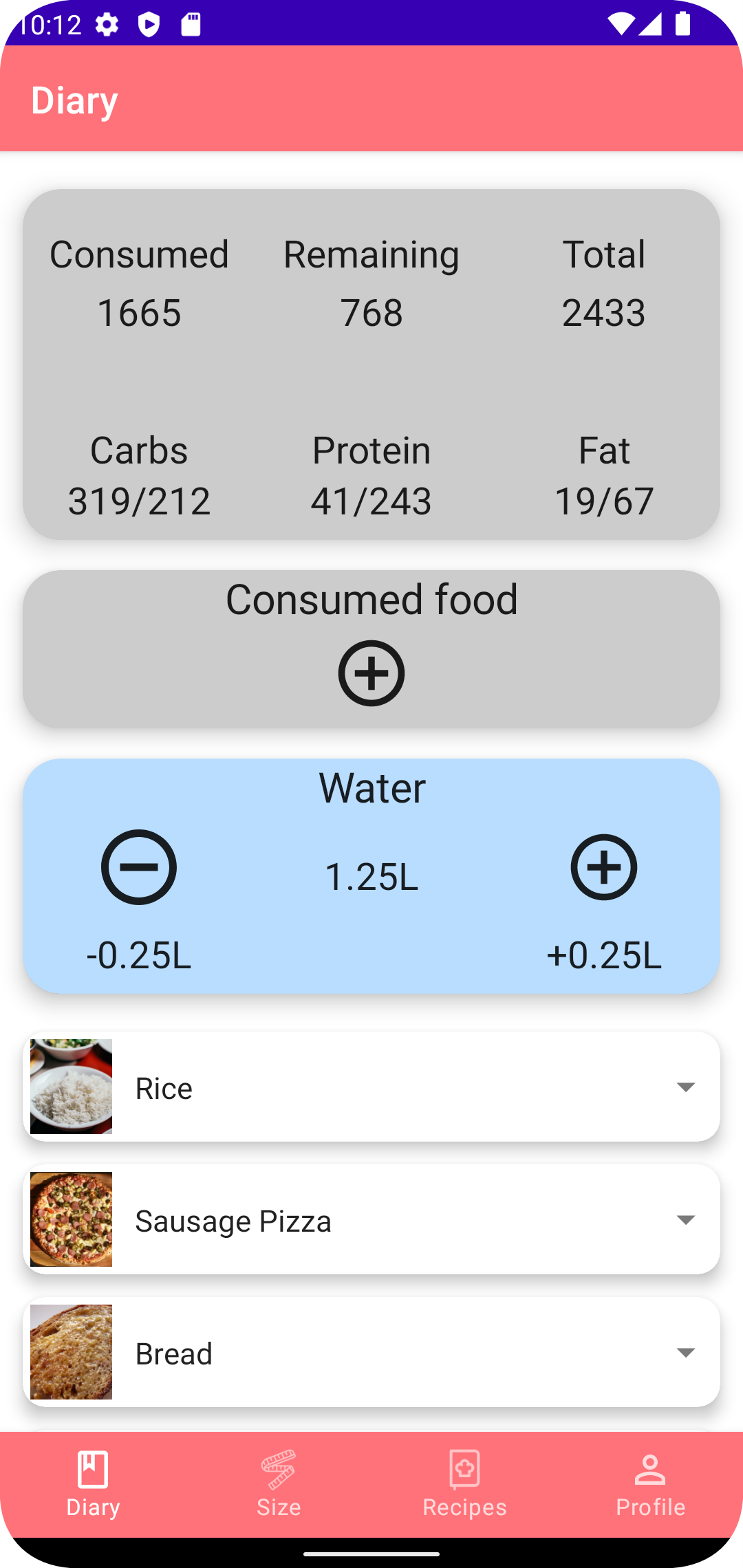Expand the Rice dropdown arrow
Image resolution: width=743 pixels, height=1568 pixels.
687,1087
